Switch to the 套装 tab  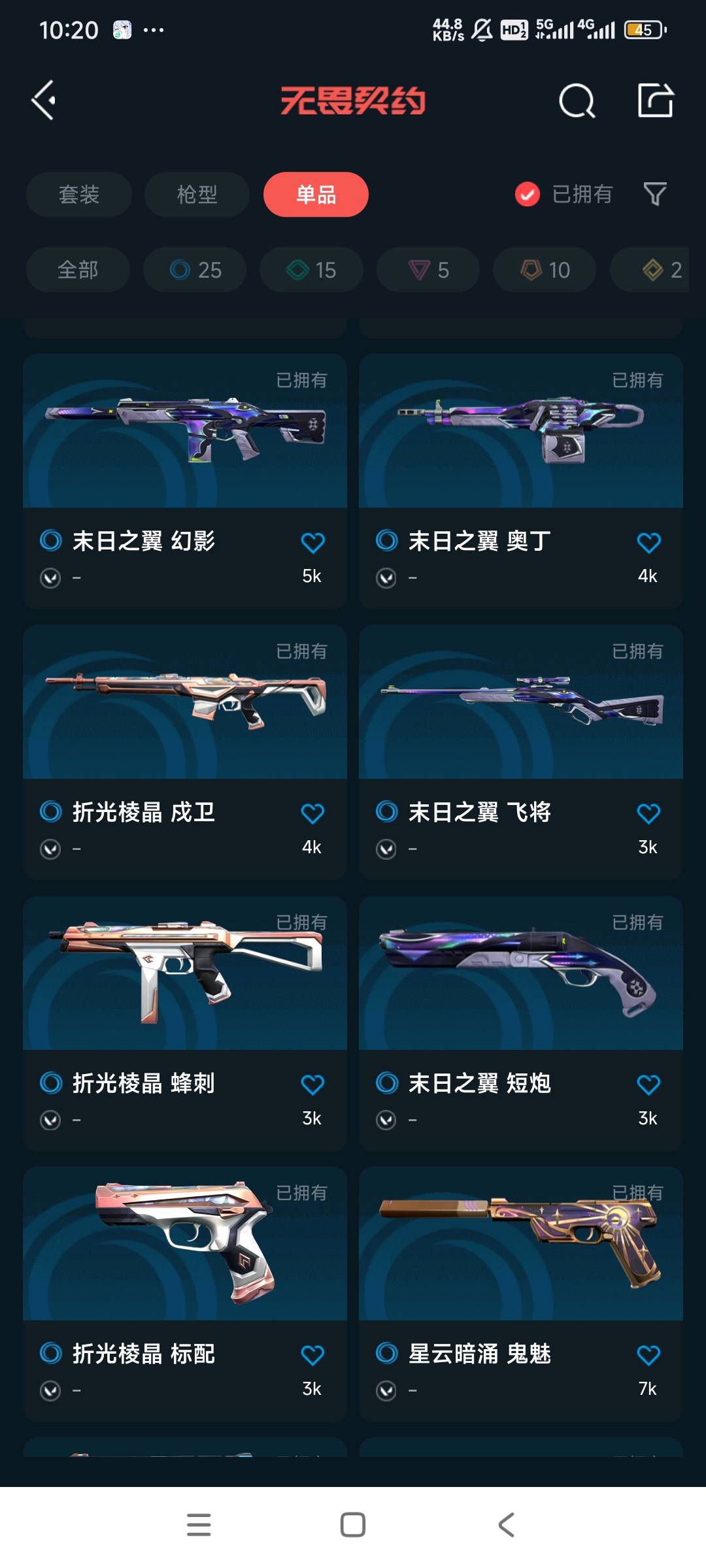click(x=79, y=195)
